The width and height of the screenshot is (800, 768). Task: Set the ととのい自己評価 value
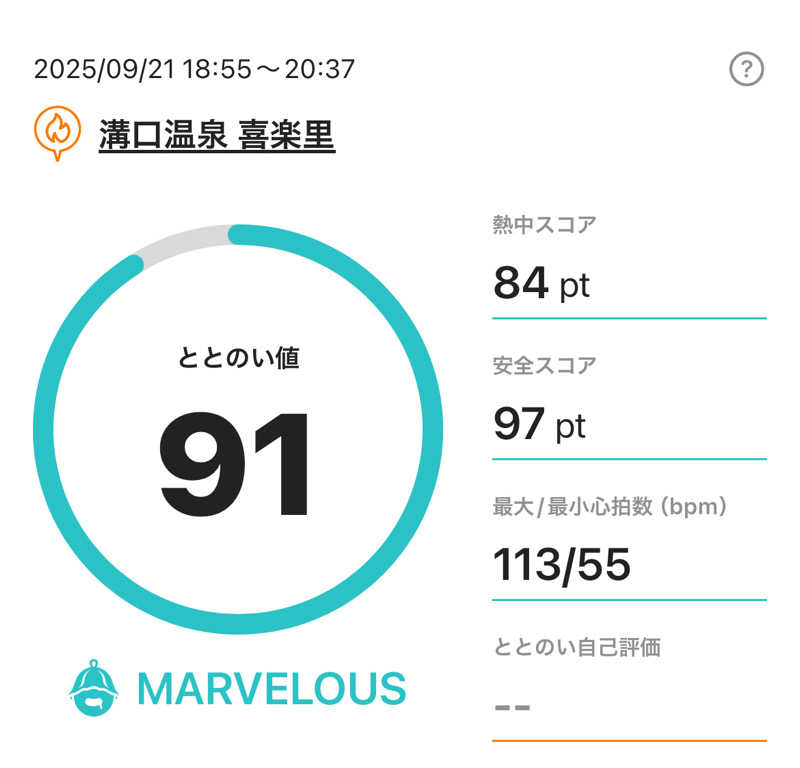click(628, 707)
